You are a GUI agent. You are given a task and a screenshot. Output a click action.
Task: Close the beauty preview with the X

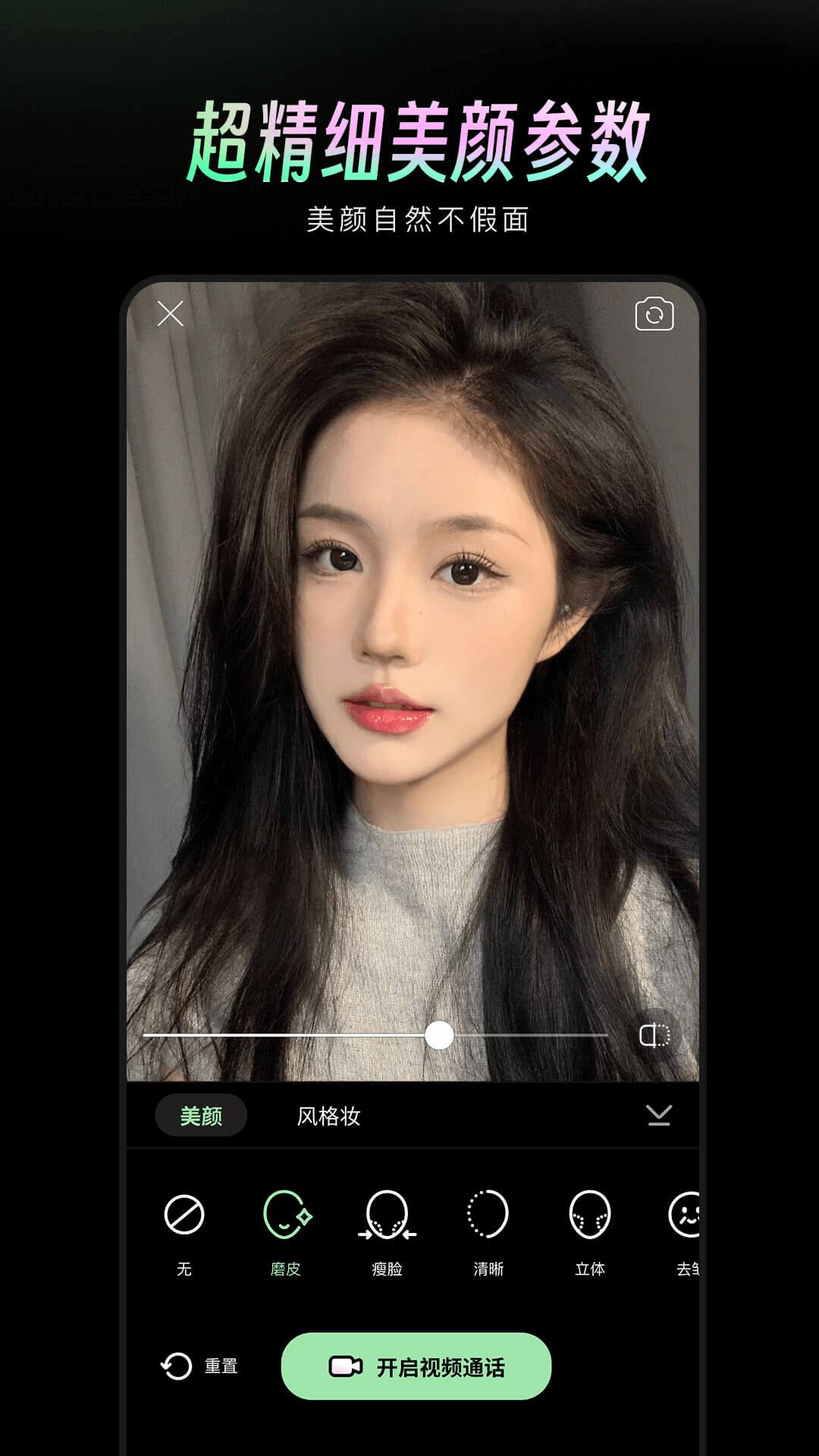[x=171, y=315]
